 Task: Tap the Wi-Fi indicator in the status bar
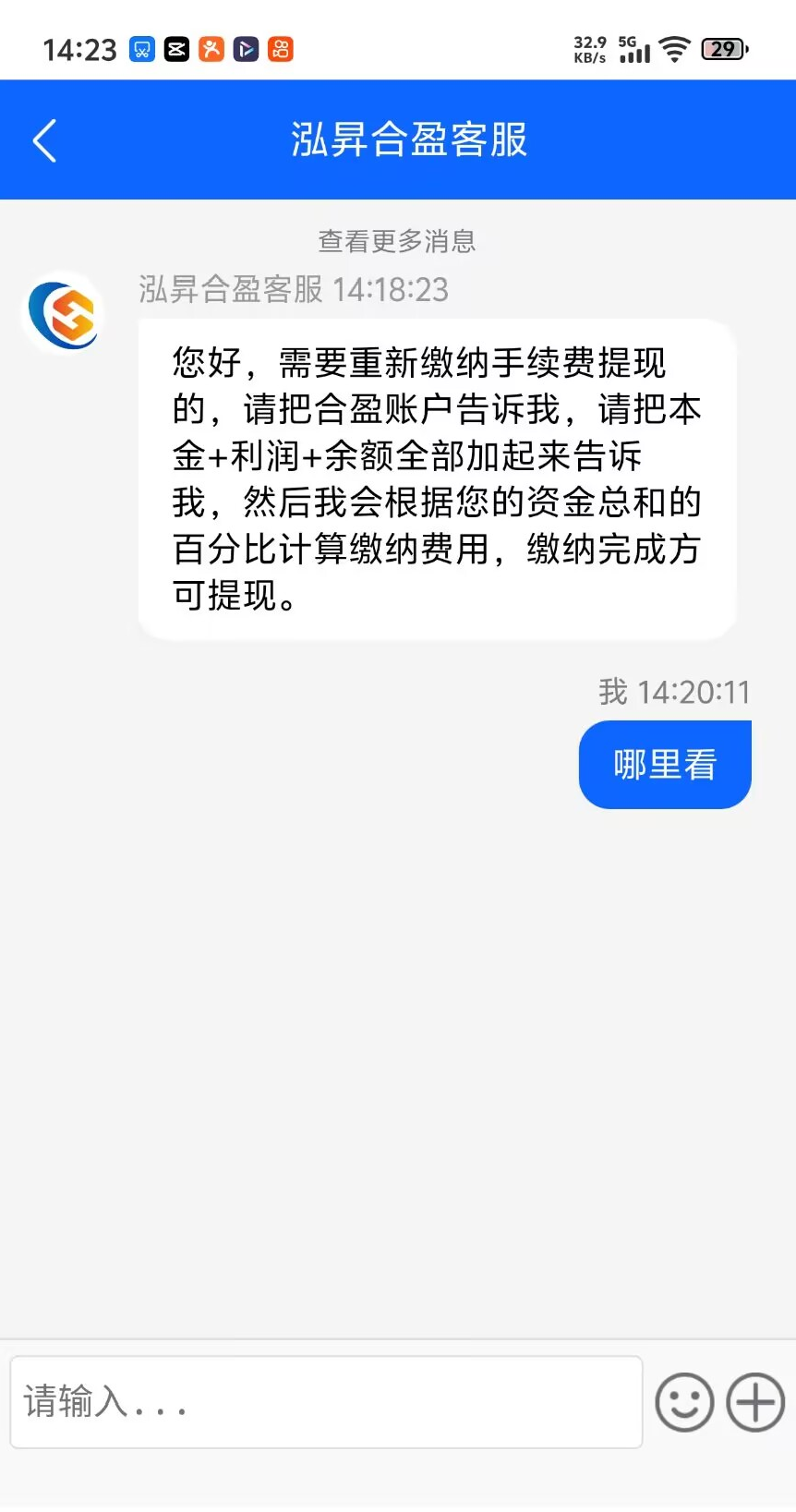(675, 51)
